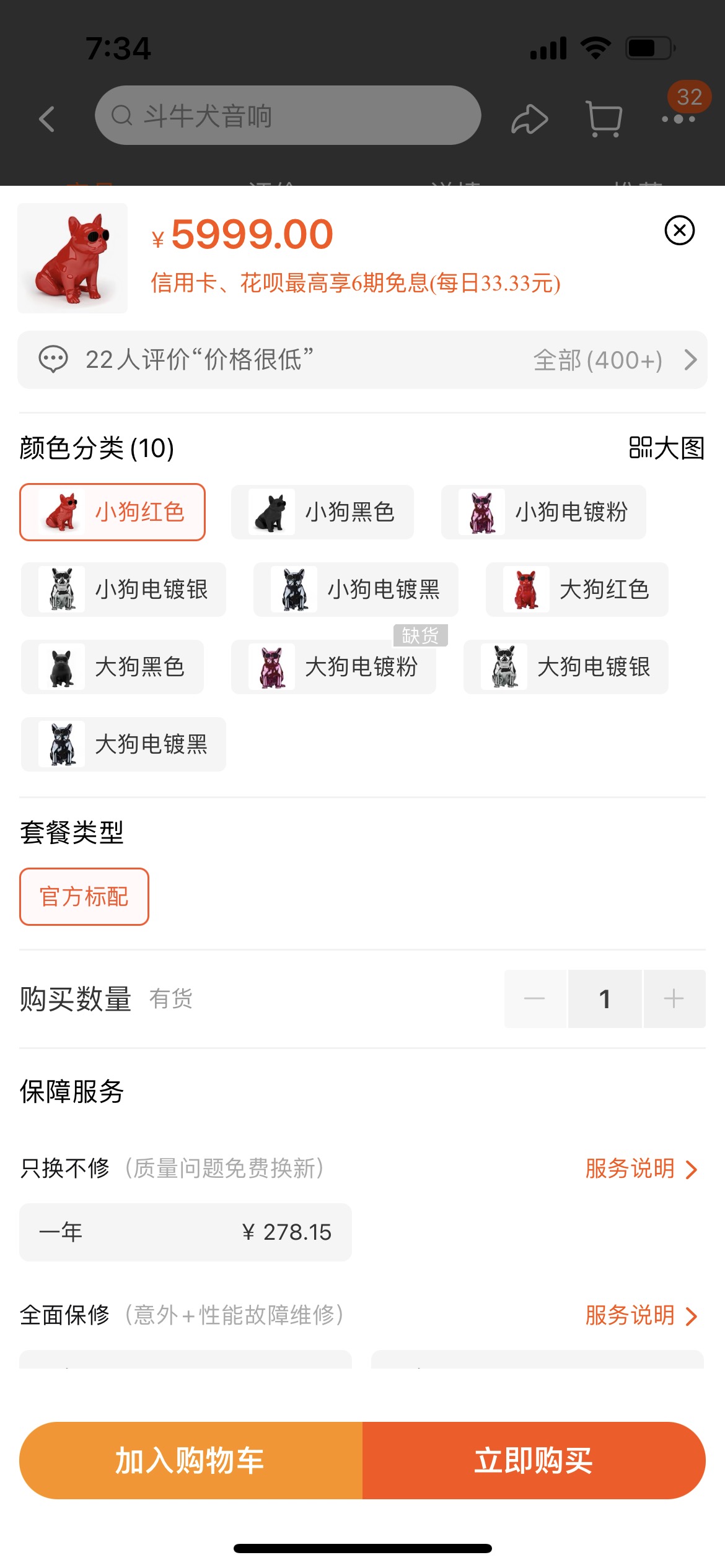Enlarge the red dog product thumbnail
Viewport: 725px width, 1568px height.
pos(72,258)
